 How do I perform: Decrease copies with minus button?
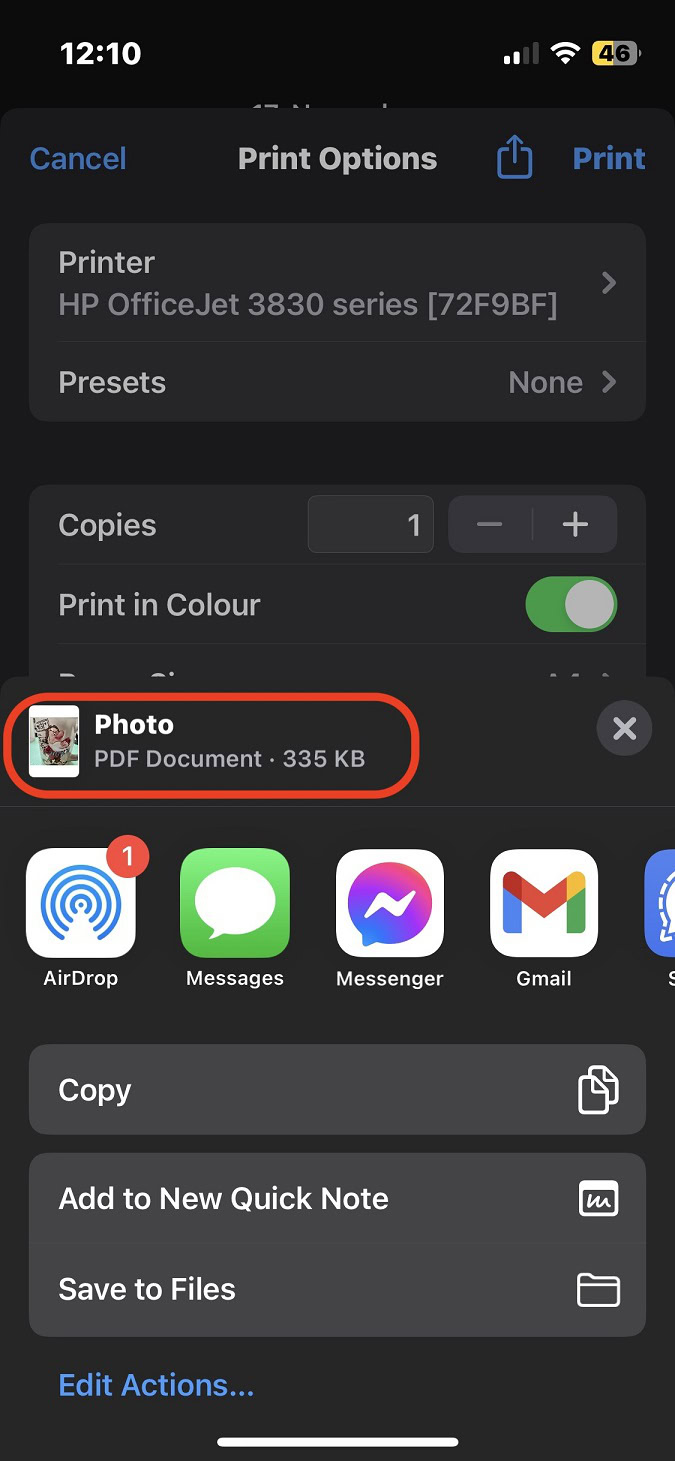489,525
